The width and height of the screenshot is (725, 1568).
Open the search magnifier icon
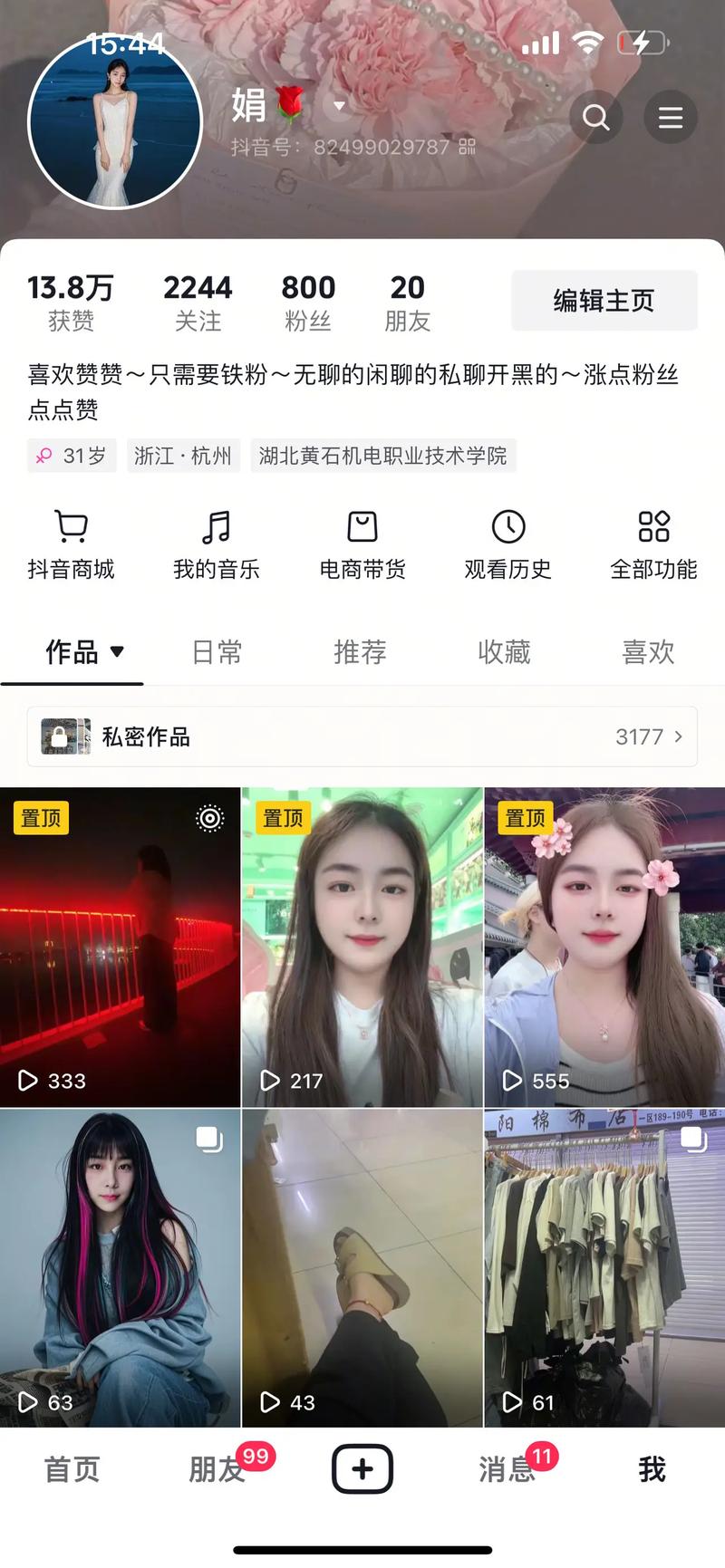pos(595,118)
